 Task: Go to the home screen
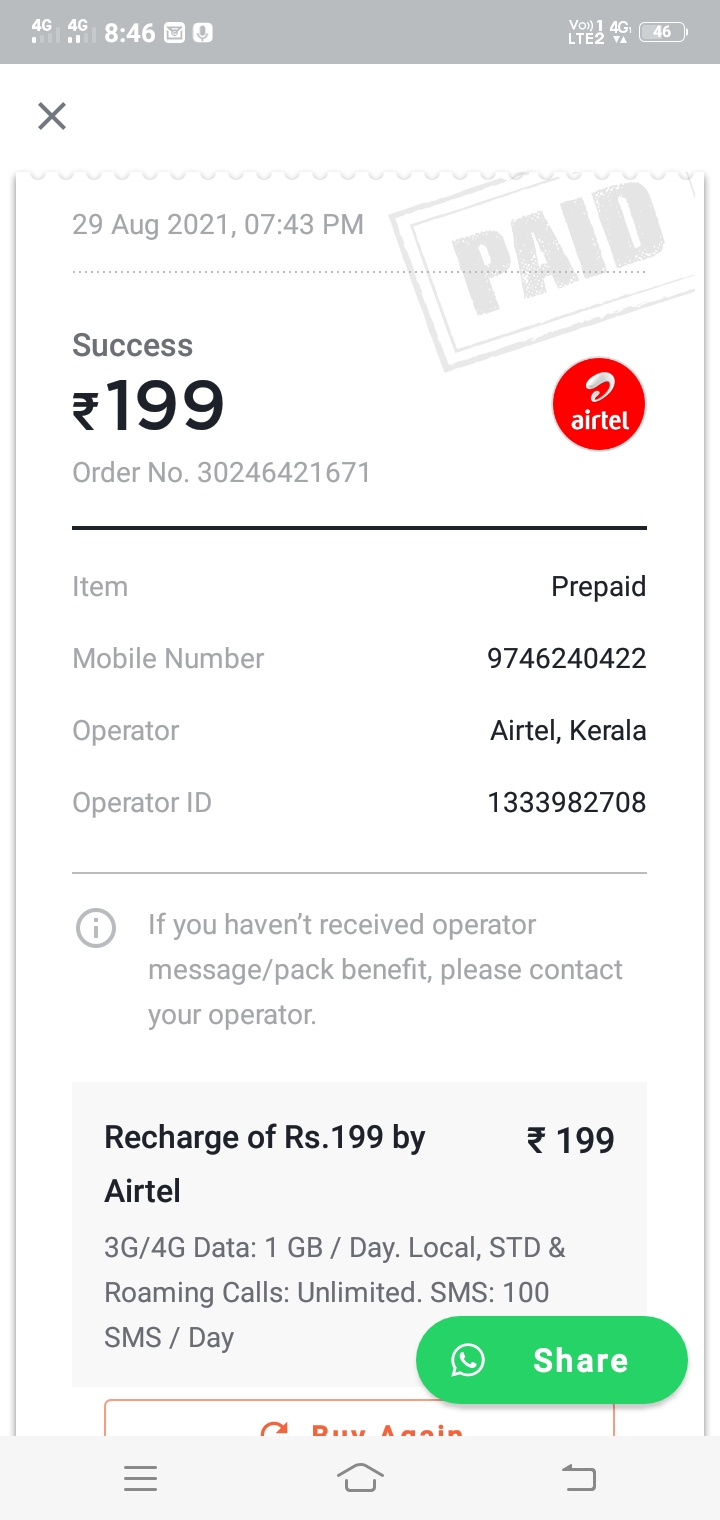click(360, 1477)
